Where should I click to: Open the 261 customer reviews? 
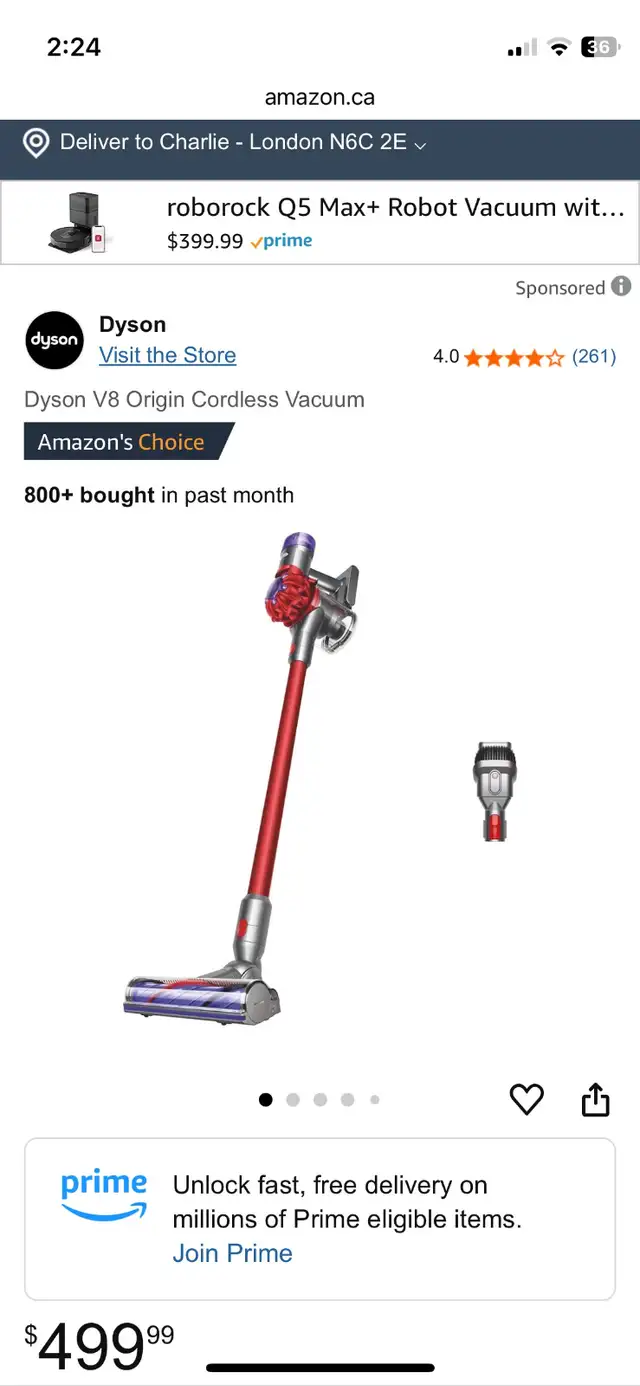pyautogui.click(x=594, y=356)
